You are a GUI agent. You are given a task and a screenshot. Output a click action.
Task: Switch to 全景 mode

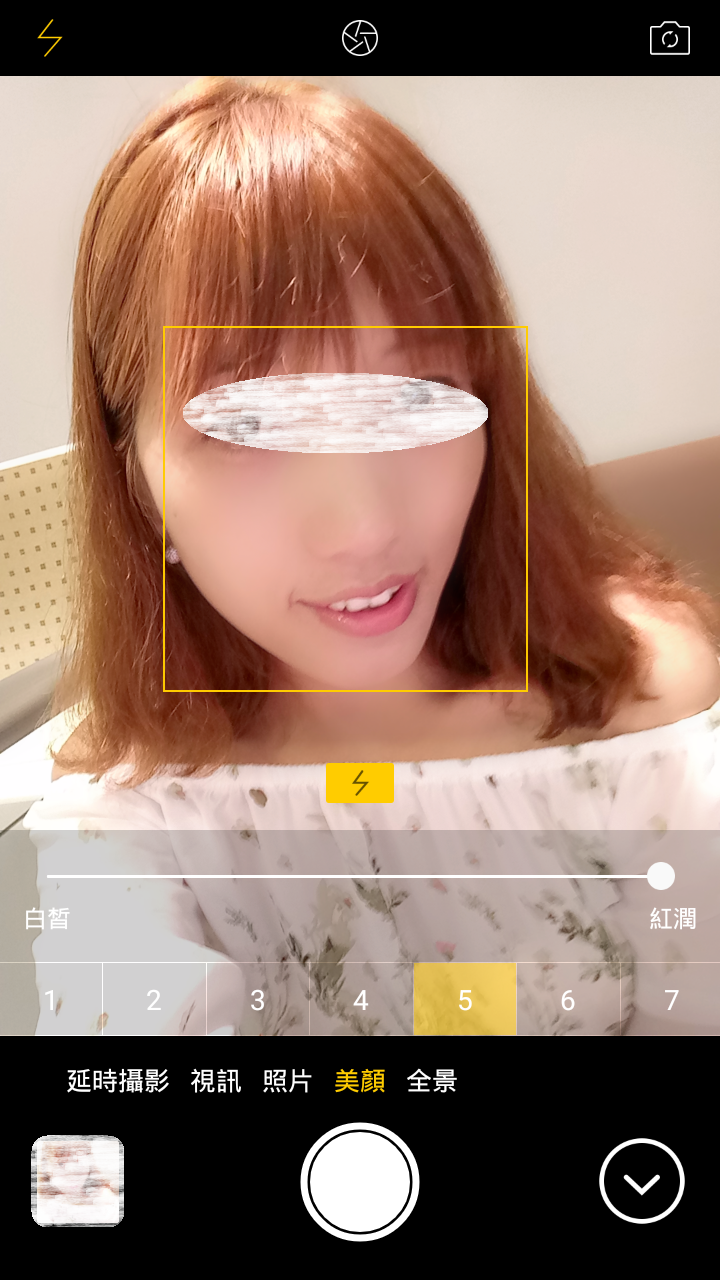tap(432, 1081)
